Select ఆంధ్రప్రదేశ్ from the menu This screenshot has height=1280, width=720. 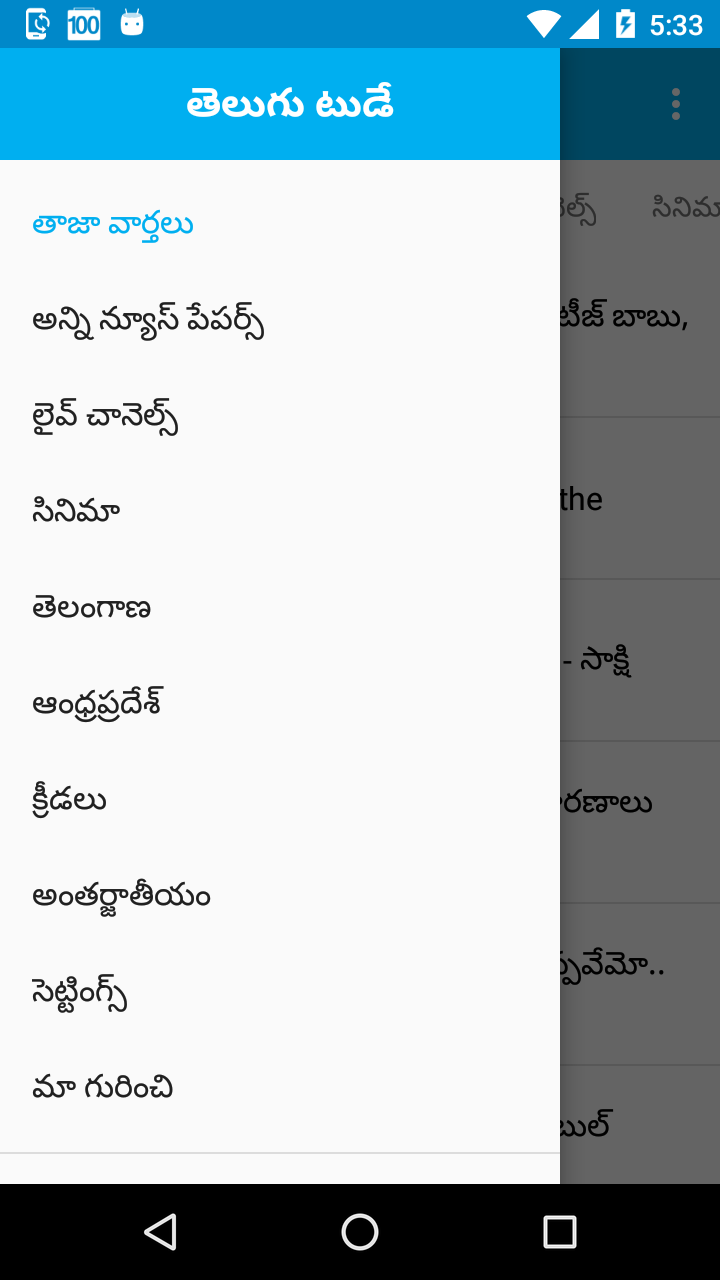pyautogui.click(x=97, y=704)
